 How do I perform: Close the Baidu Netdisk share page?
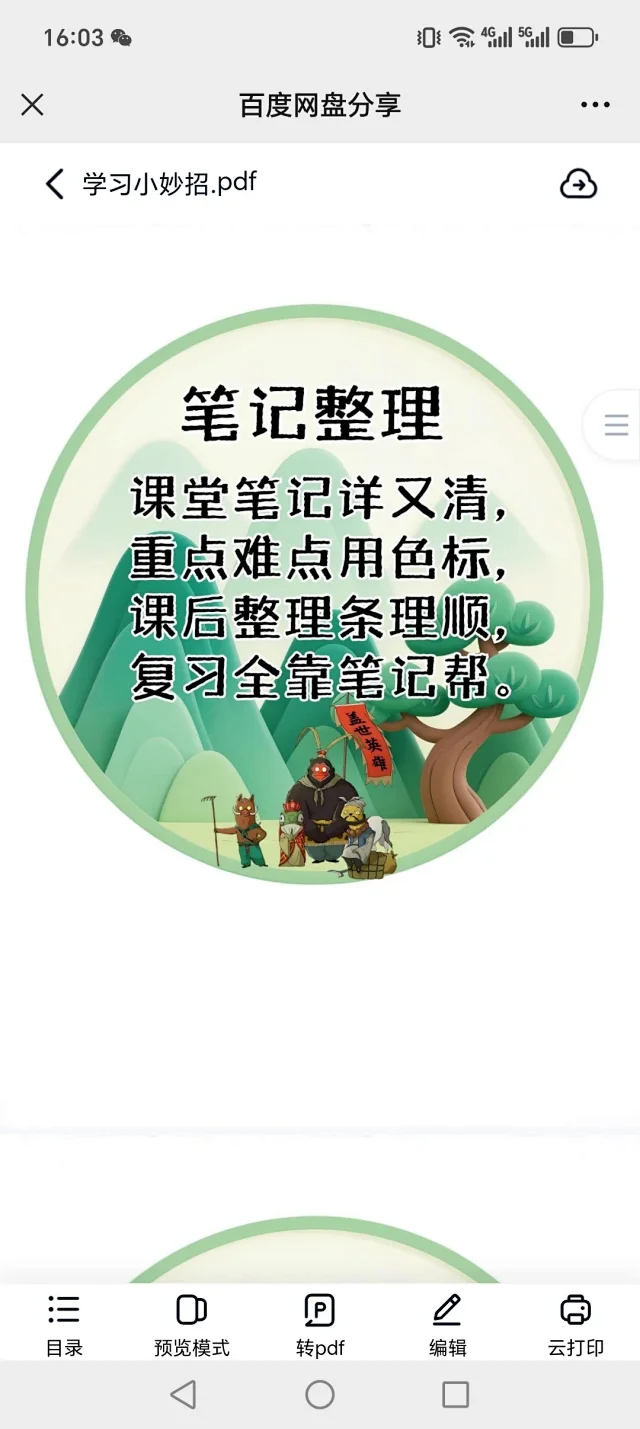[x=32, y=104]
